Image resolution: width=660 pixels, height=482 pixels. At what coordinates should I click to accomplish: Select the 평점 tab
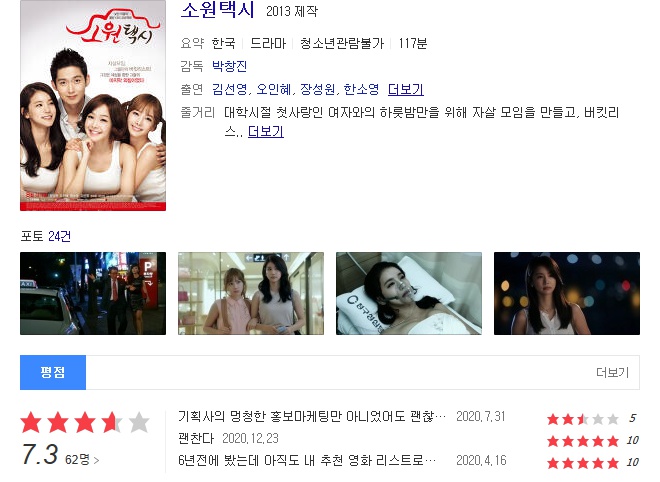(53, 372)
